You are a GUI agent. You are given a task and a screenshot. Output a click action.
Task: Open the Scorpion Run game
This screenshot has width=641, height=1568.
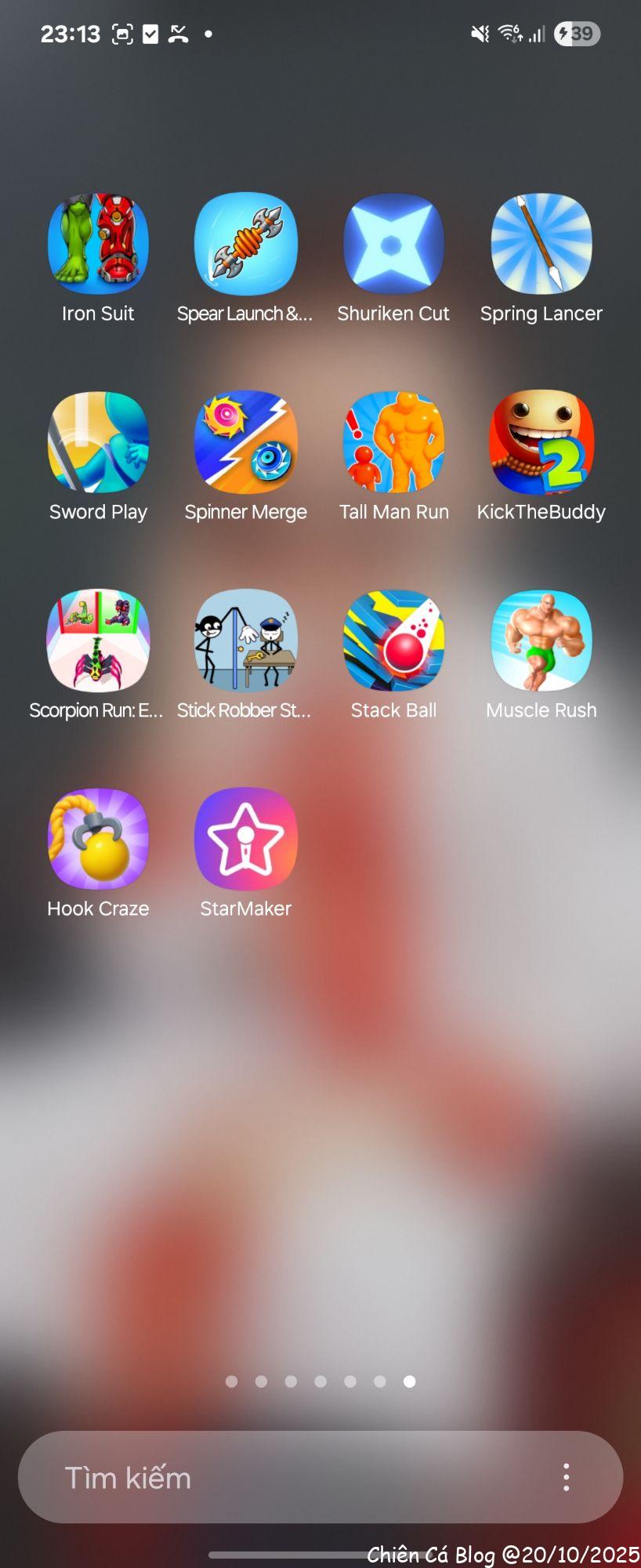(98, 641)
